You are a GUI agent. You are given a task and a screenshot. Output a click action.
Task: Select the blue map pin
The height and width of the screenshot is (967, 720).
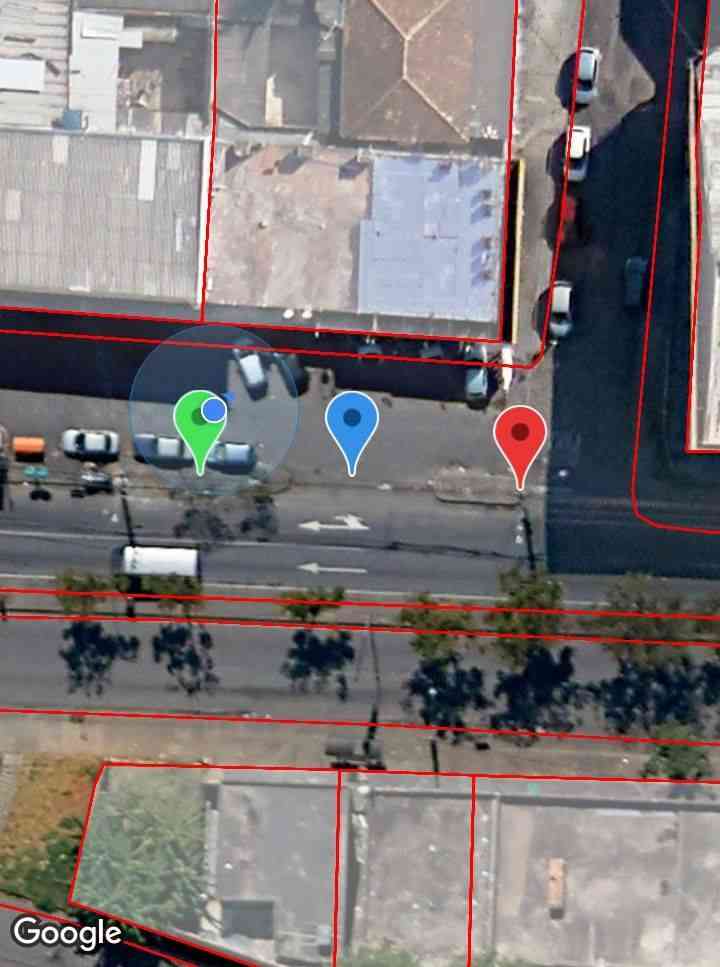(x=352, y=422)
